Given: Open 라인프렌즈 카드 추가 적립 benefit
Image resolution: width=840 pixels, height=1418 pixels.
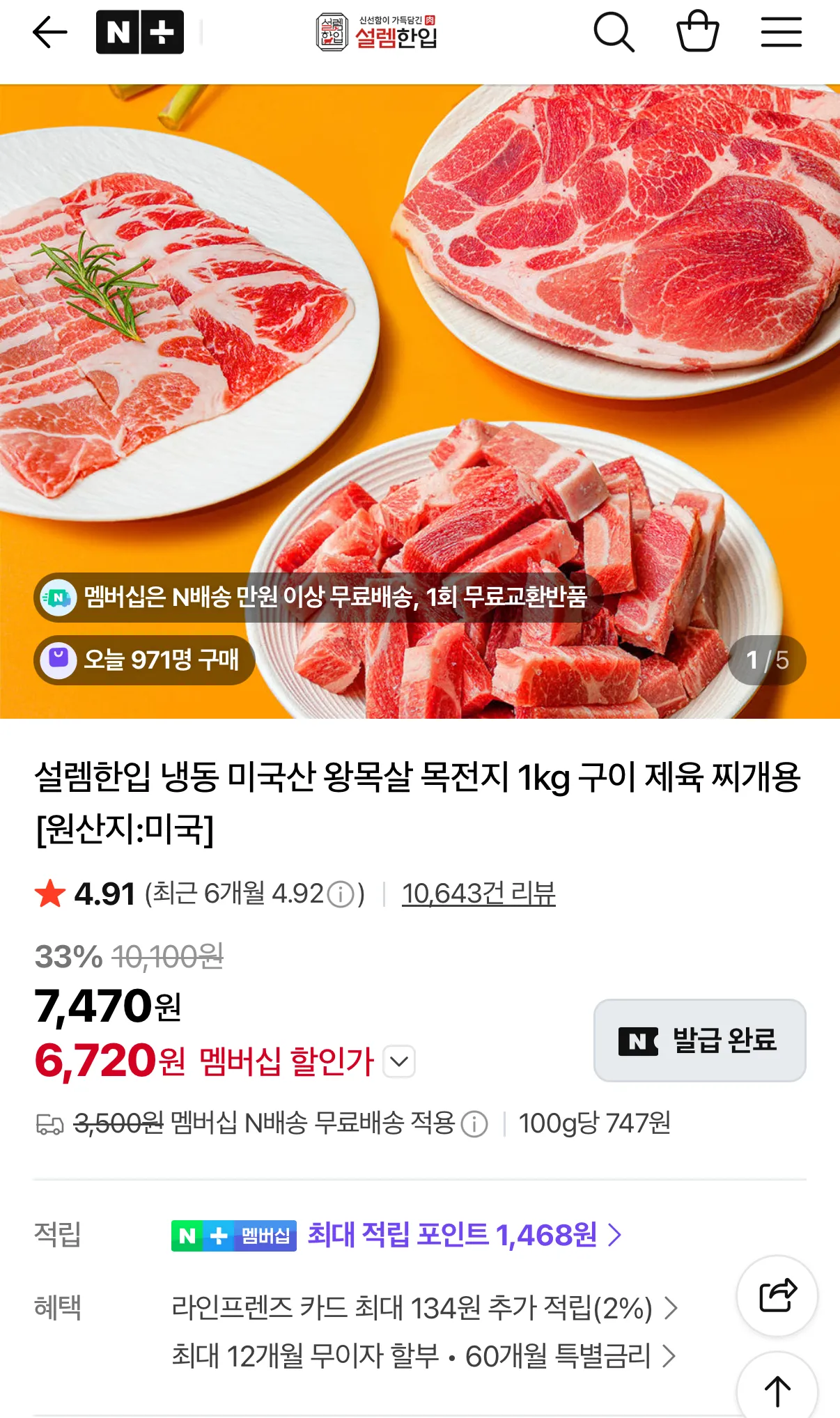Looking at the screenshot, I should click(424, 1308).
